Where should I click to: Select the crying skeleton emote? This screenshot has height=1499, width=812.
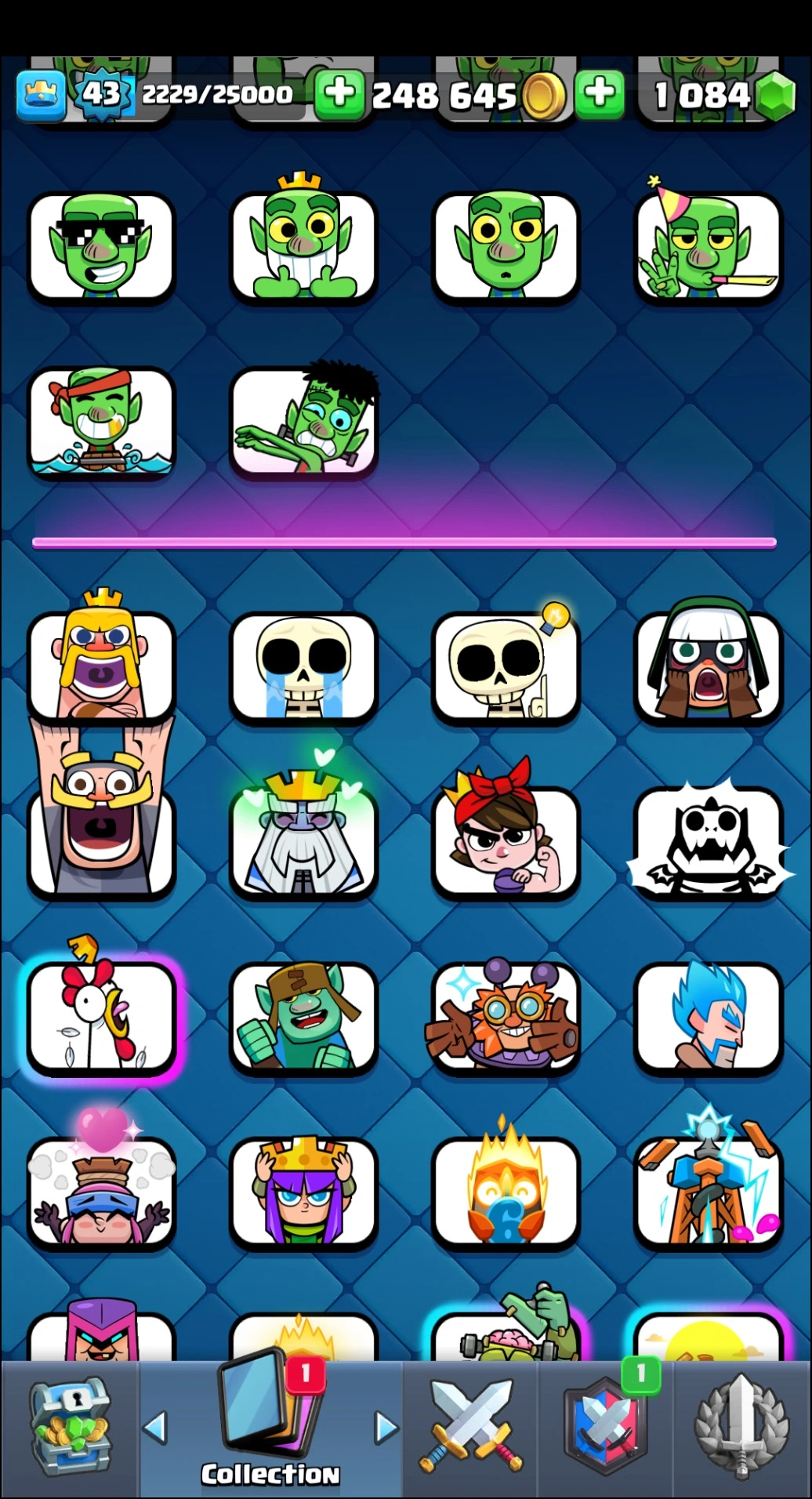303,668
